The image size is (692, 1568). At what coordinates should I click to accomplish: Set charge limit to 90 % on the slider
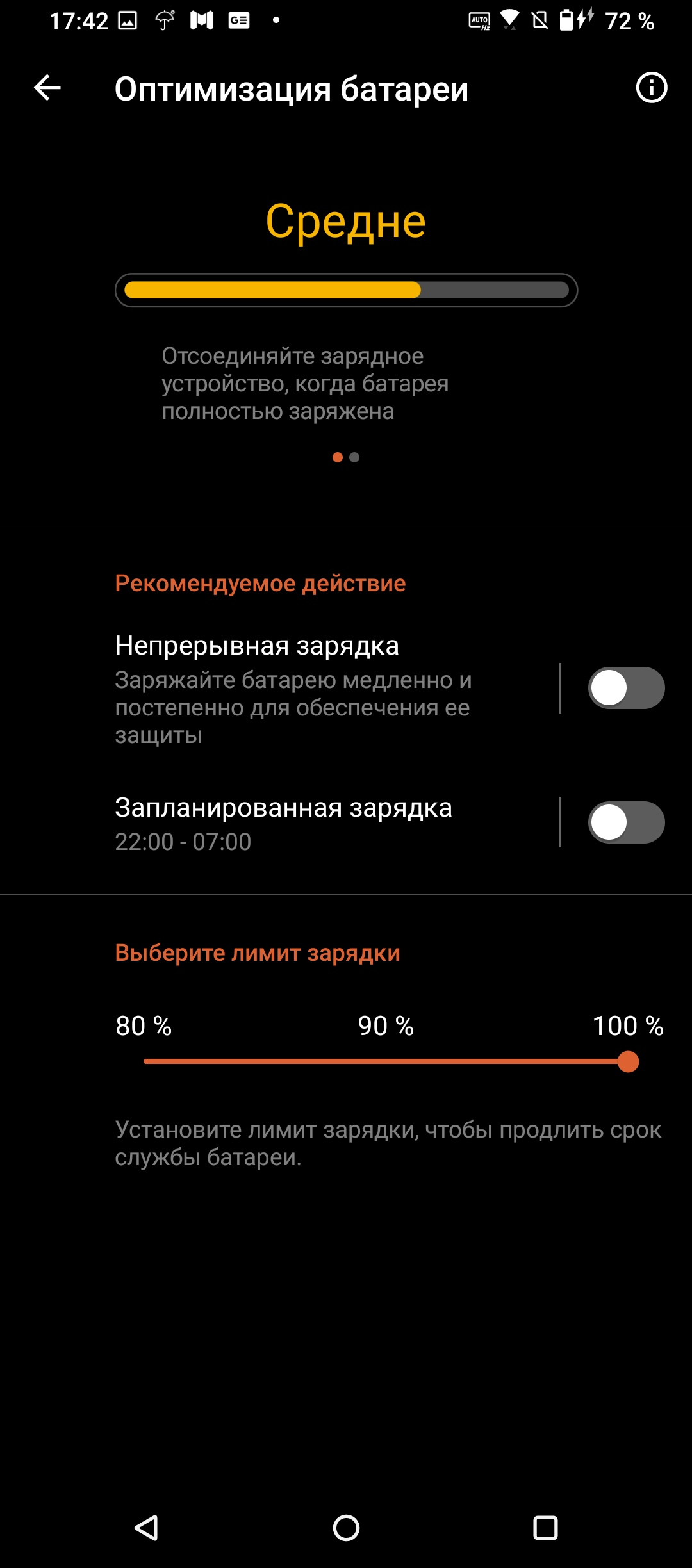point(386,1061)
